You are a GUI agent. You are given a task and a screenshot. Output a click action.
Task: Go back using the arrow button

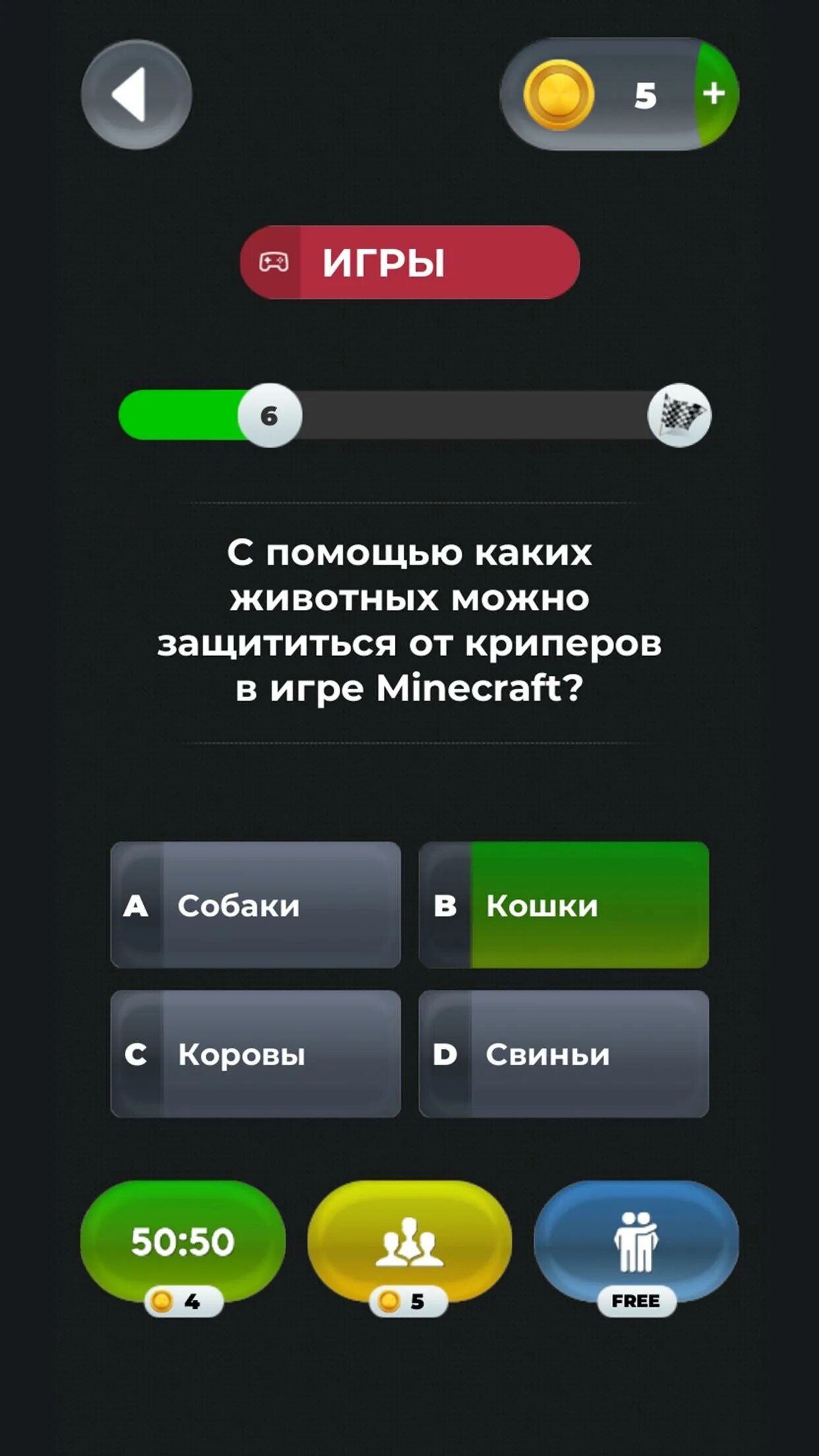click(136, 95)
